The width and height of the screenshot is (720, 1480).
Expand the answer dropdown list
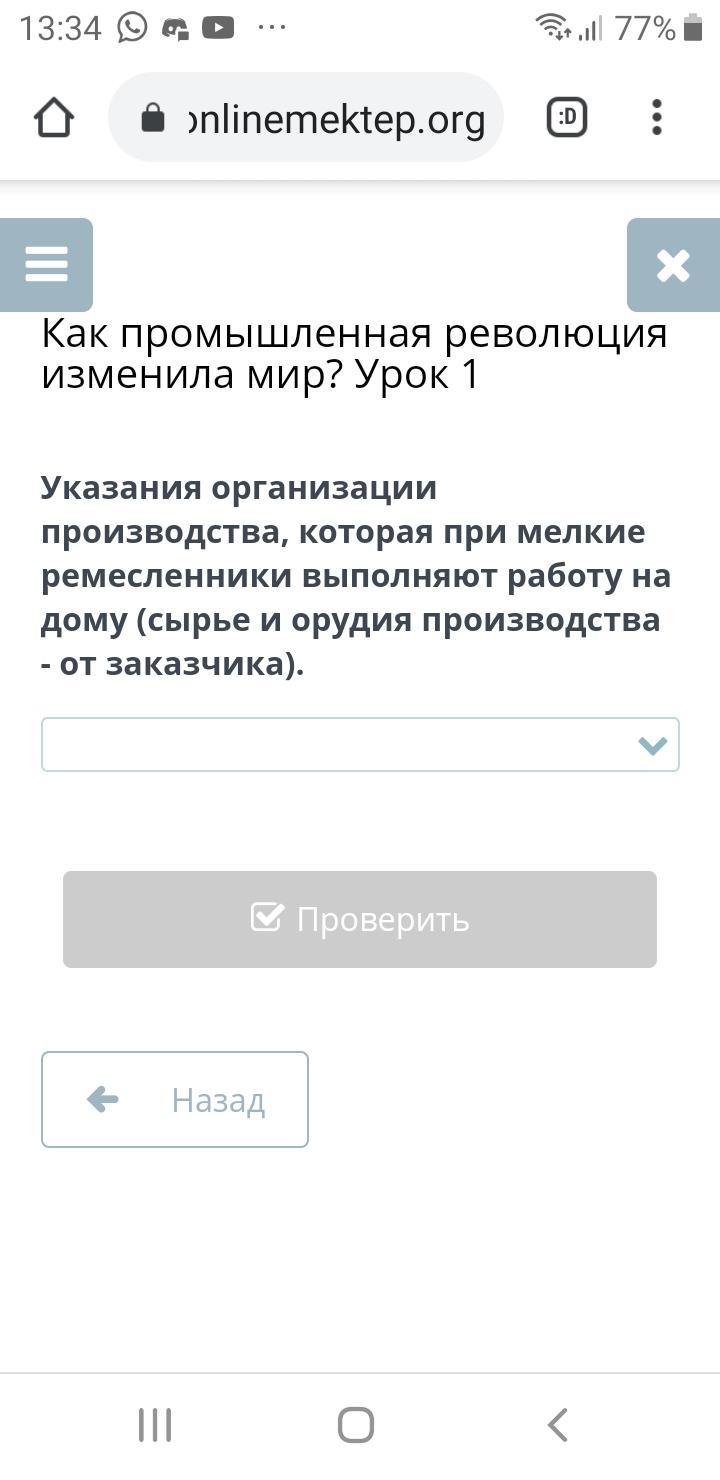click(360, 745)
